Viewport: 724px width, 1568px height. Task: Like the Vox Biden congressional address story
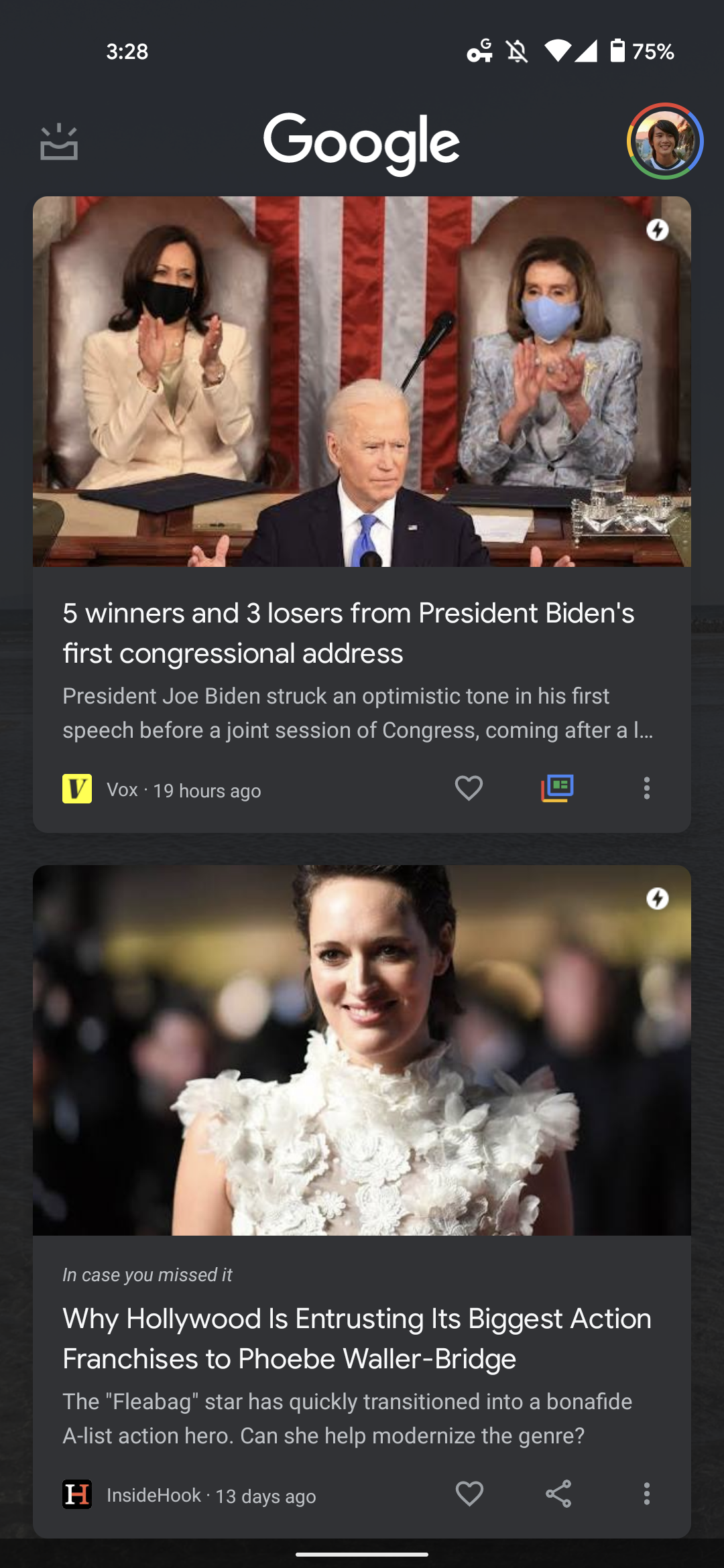point(469,788)
